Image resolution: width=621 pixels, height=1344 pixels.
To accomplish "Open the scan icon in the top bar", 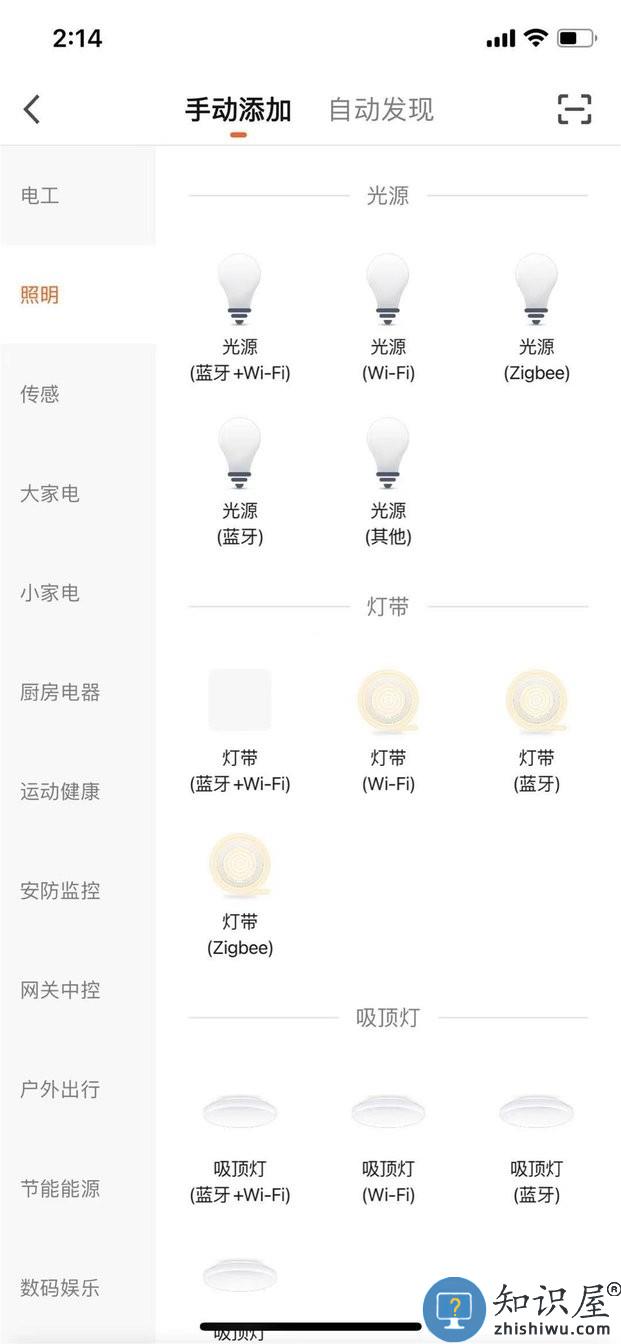I will pyautogui.click(x=574, y=109).
